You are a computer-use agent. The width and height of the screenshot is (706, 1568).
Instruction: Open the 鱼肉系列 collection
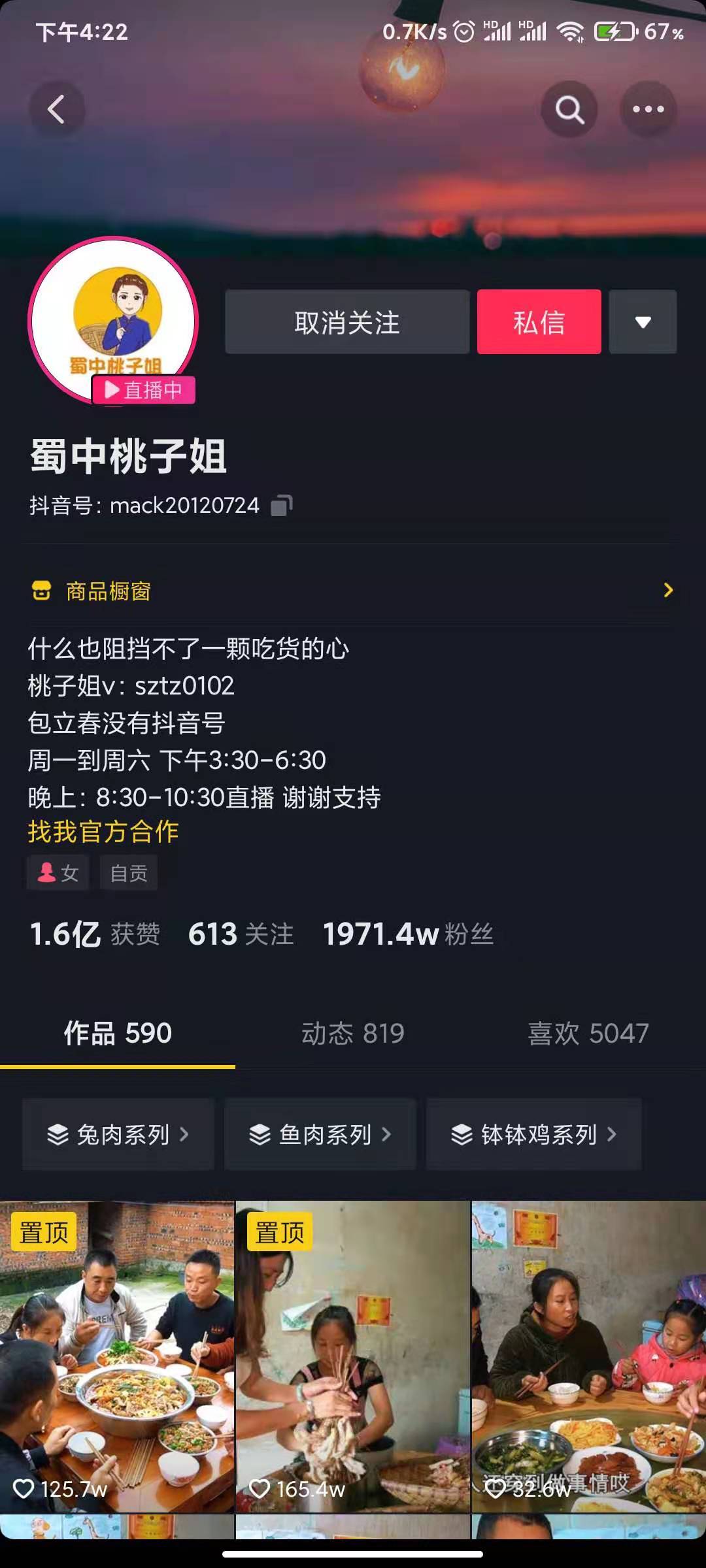320,1134
